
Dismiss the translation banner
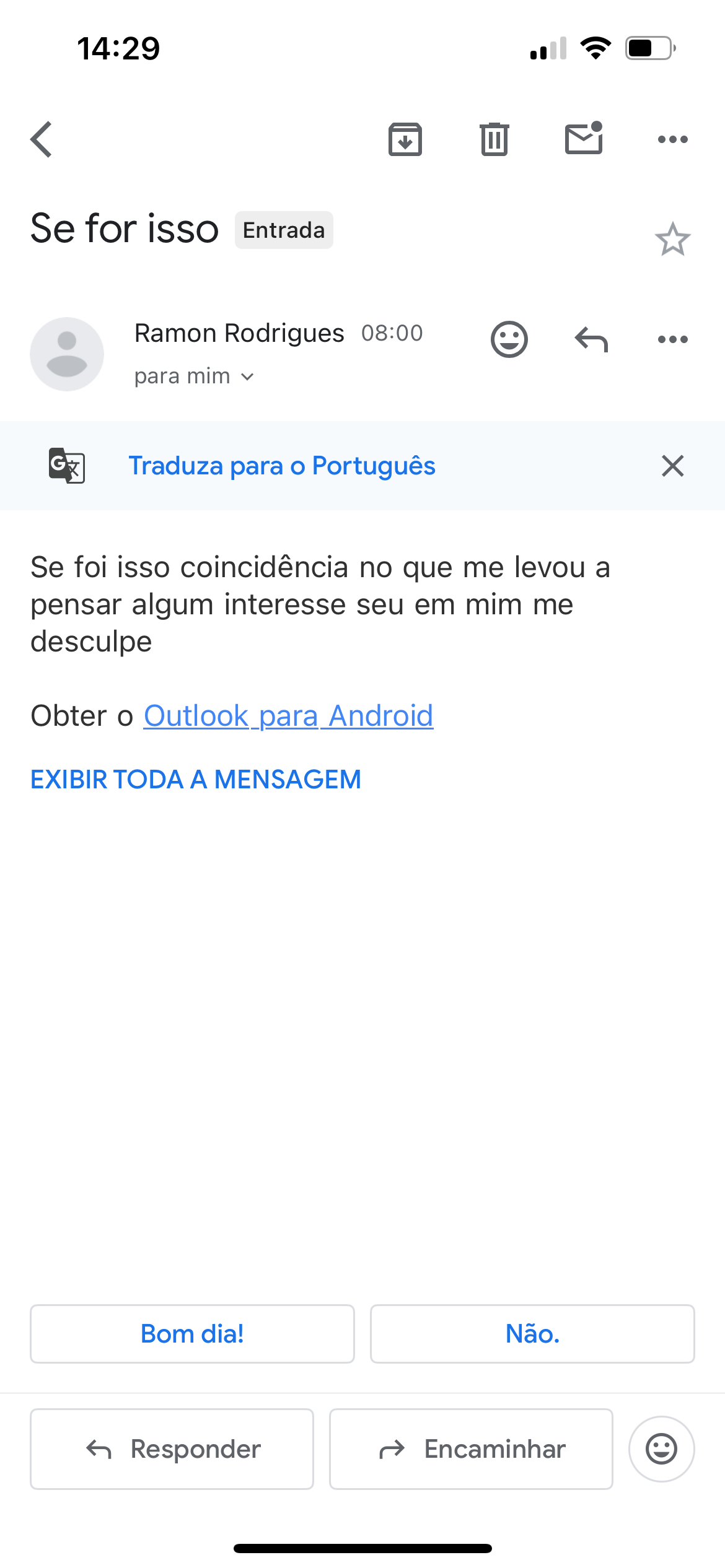coord(672,466)
